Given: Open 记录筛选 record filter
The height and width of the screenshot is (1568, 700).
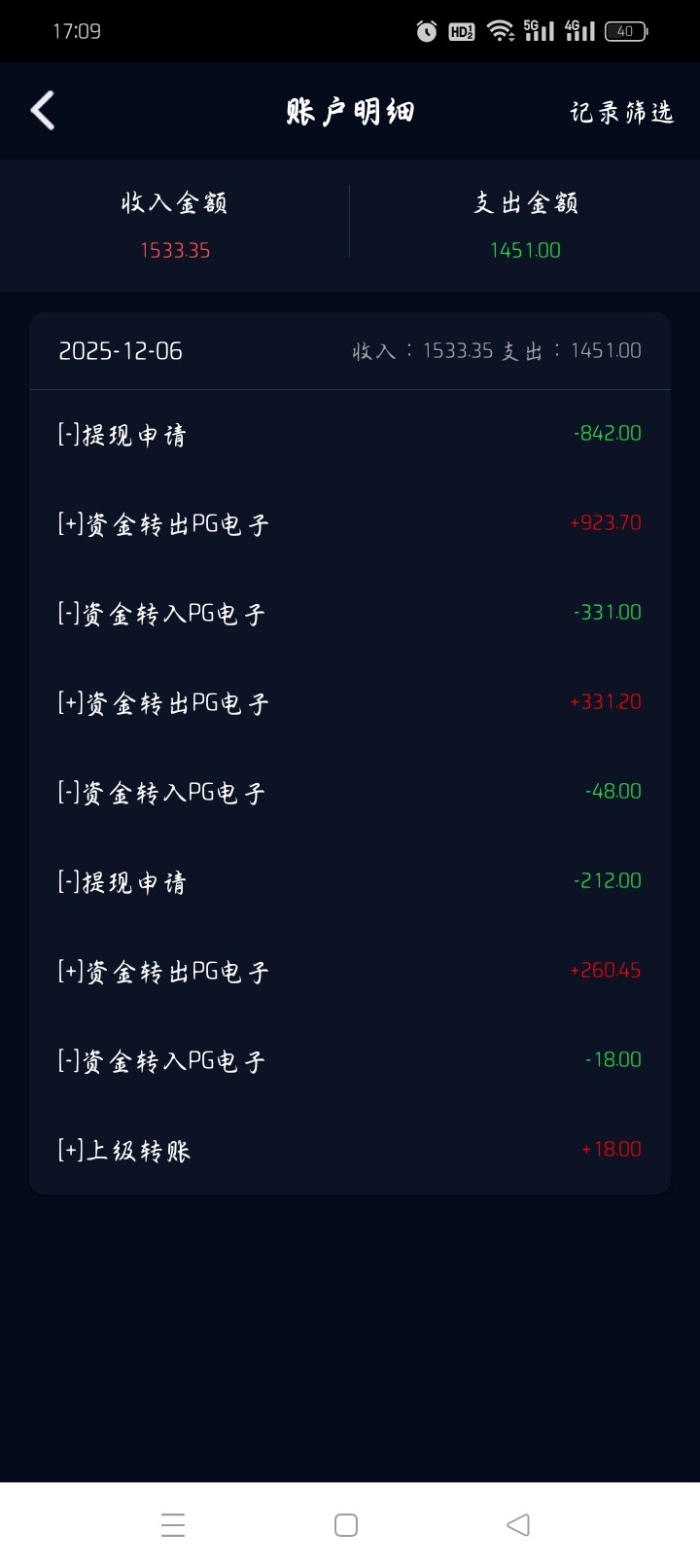Looking at the screenshot, I should tap(621, 113).
